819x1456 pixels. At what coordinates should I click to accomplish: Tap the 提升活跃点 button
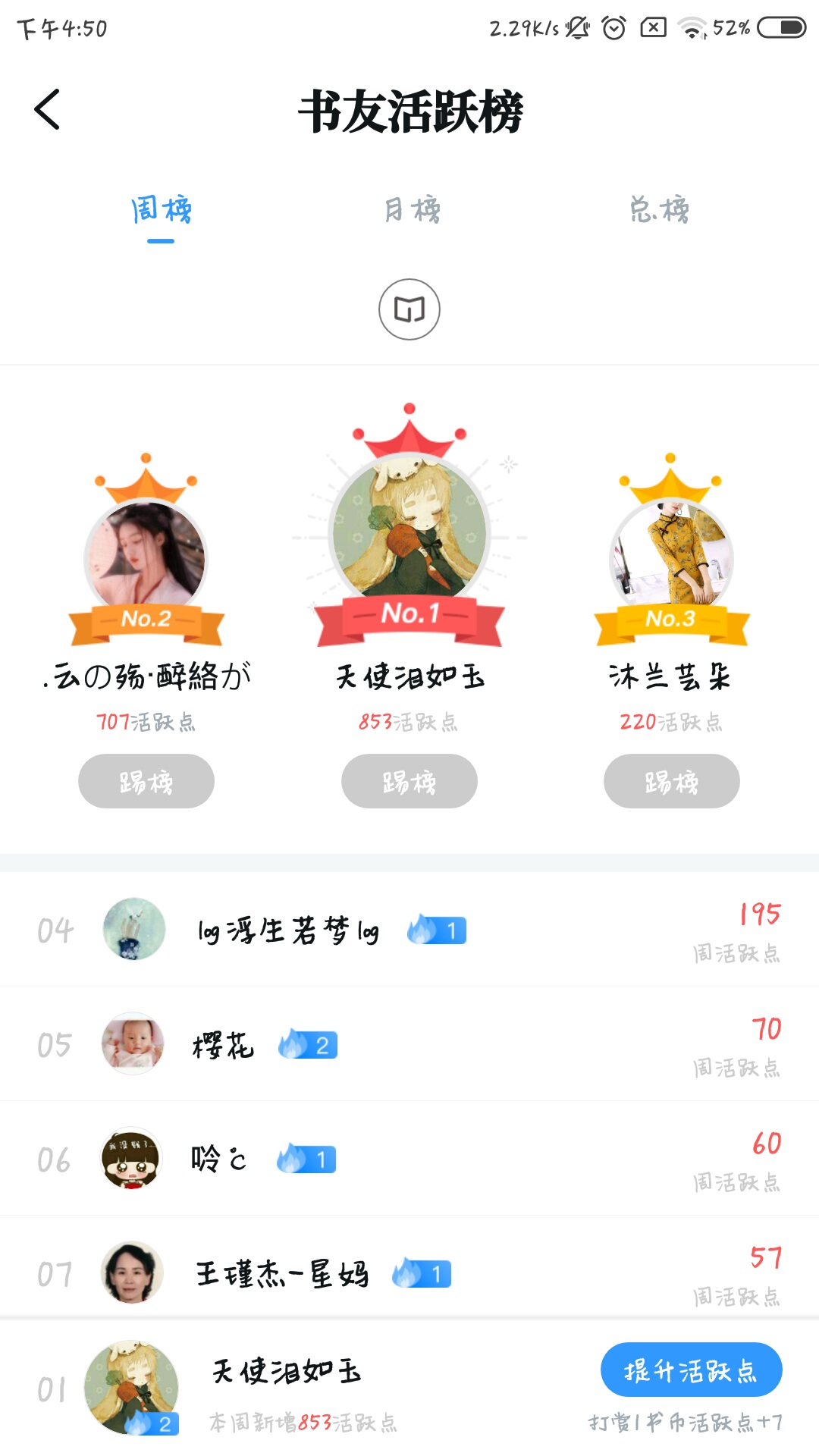coord(691,1370)
